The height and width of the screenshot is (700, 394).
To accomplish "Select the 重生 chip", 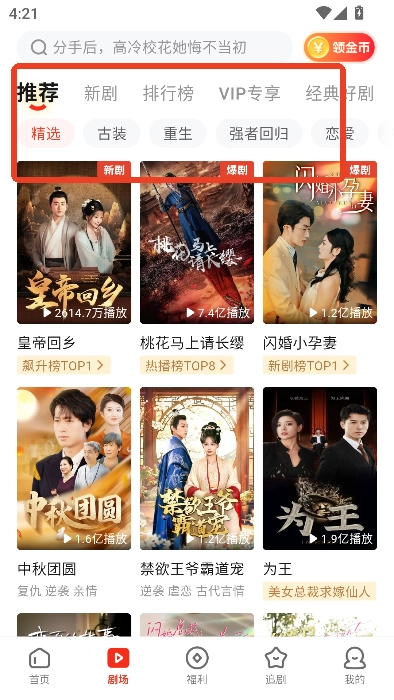I will pos(178,133).
